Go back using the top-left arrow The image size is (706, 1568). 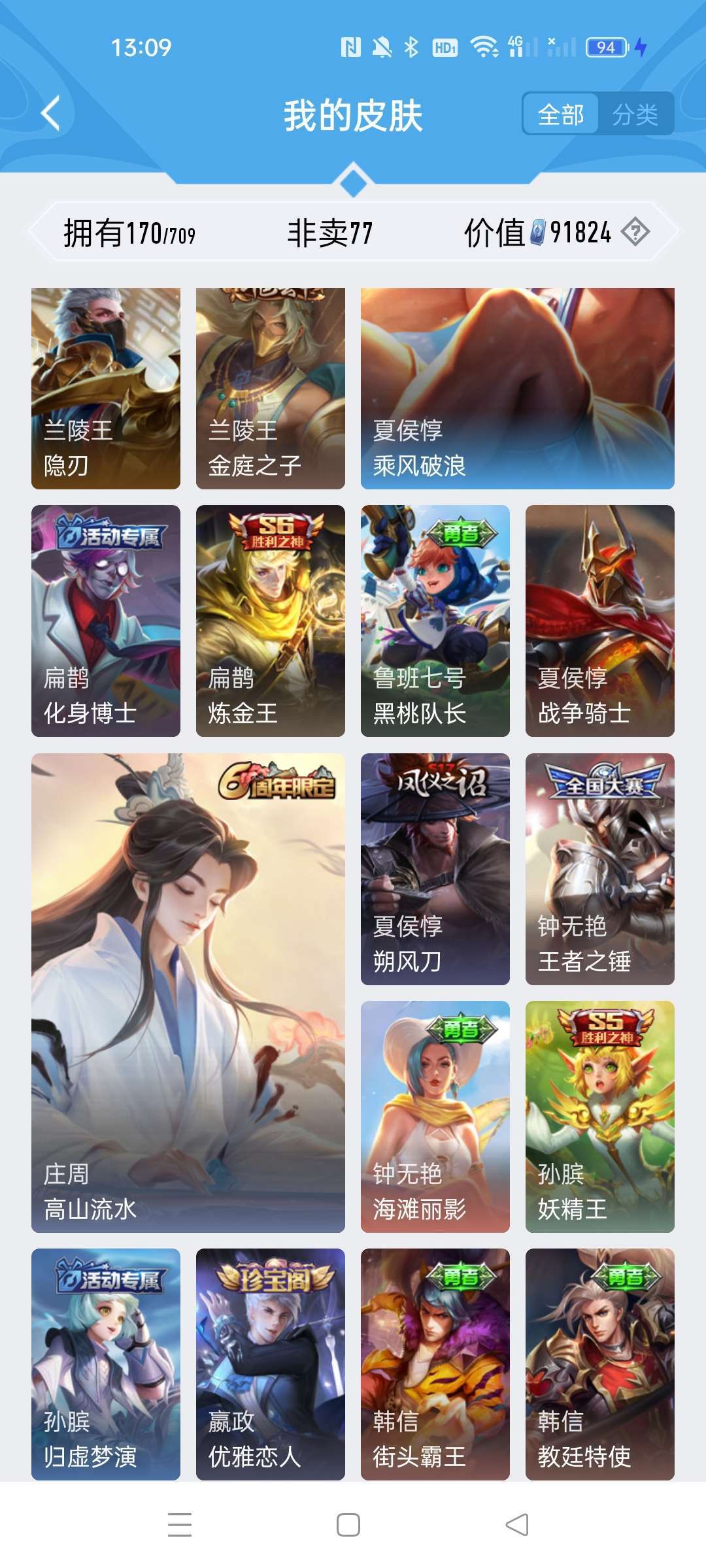click(x=51, y=114)
